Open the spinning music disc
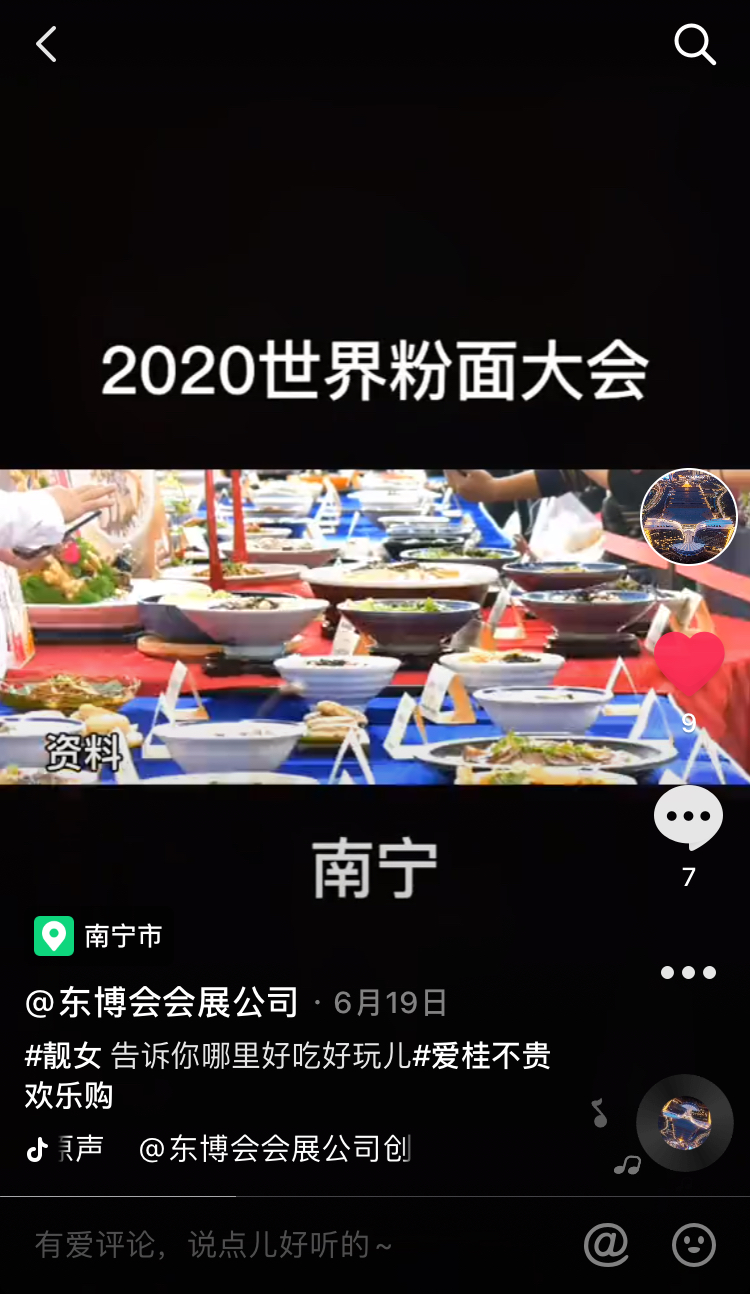Viewport: 750px width, 1294px height. [685, 1122]
